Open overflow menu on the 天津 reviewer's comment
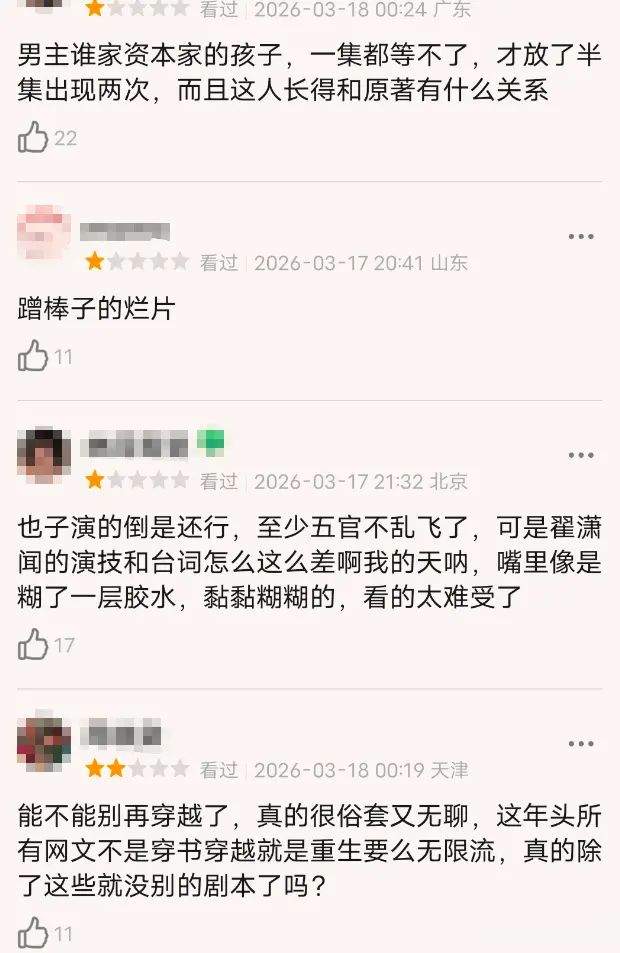The height and width of the screenshot is (953, 620). click(581, 744)
